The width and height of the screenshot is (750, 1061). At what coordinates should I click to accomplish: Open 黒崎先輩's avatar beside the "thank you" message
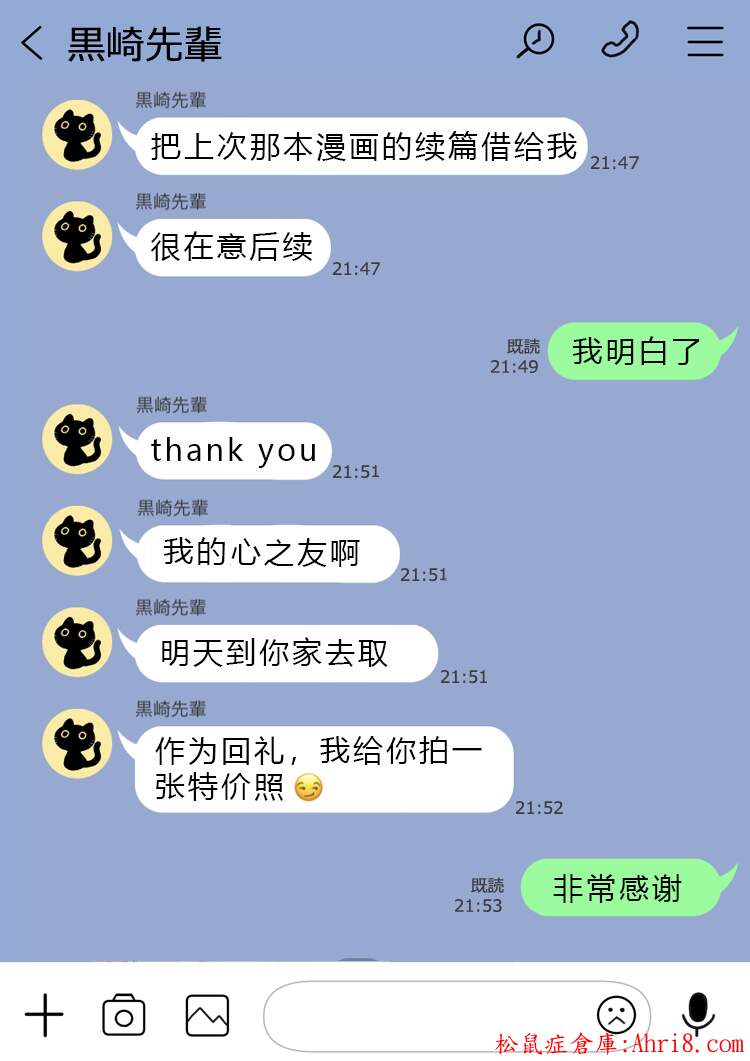(x=77, y=439)
